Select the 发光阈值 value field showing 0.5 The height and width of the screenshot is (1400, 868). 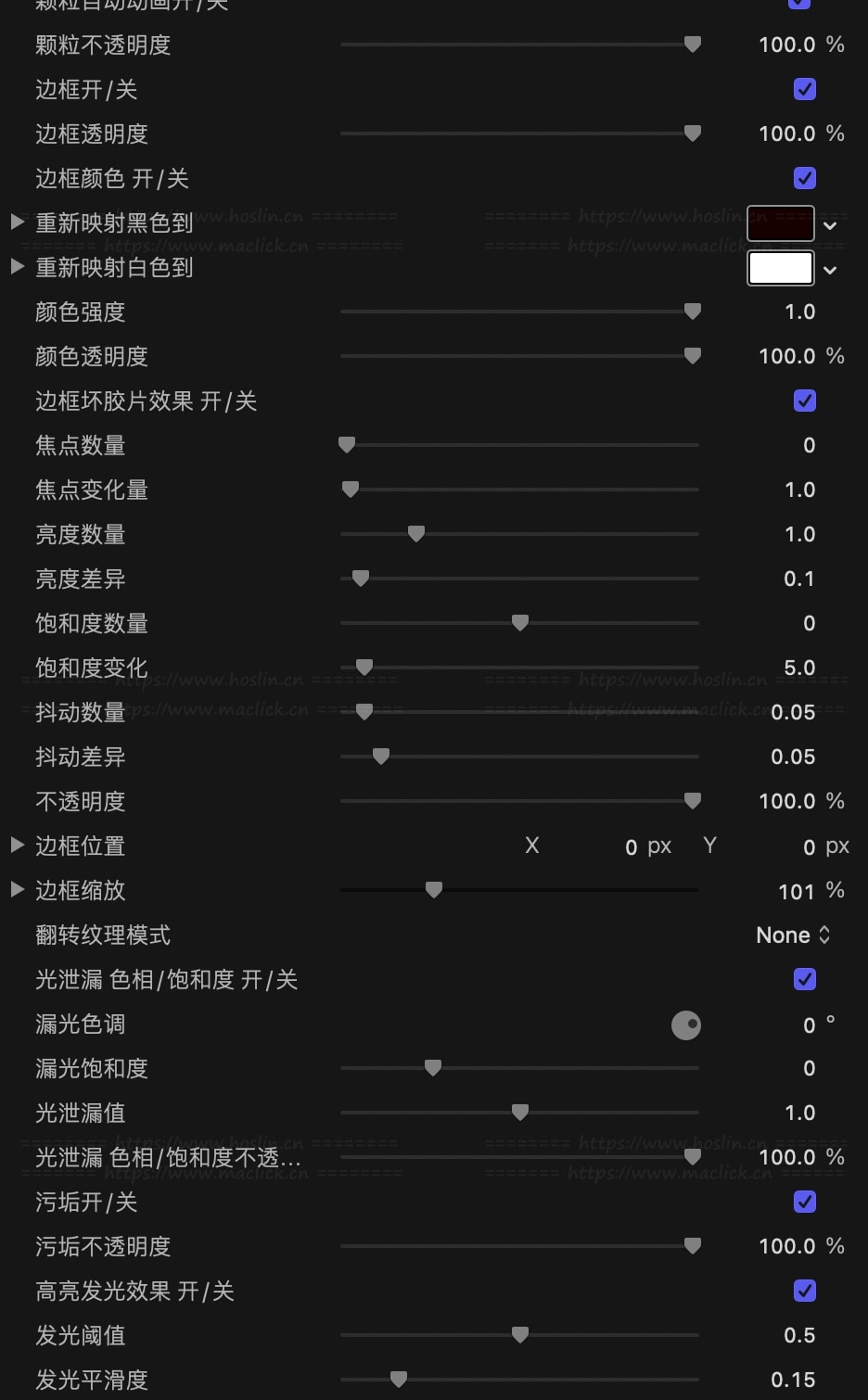coord(798,1336)
